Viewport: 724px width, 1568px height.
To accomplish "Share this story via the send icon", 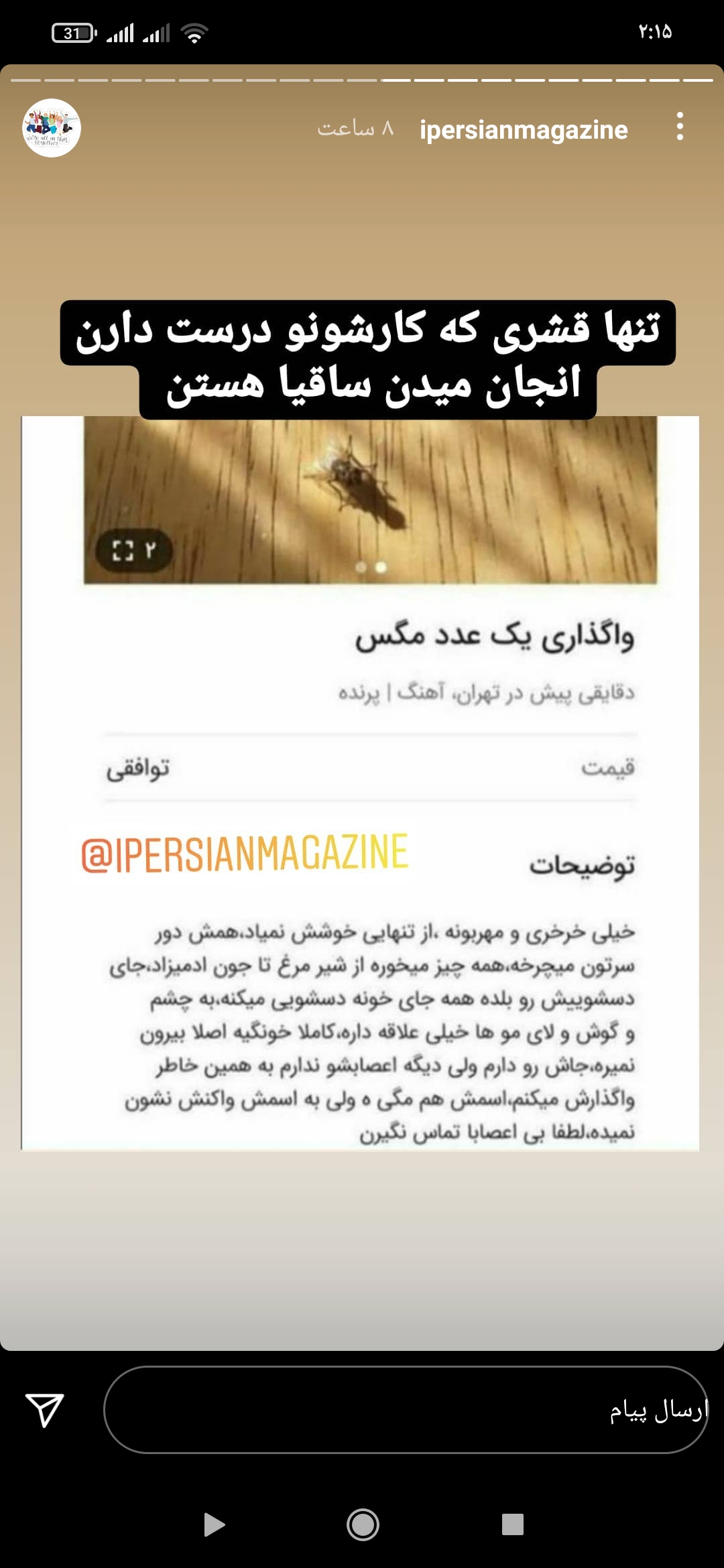I will point(44,1409).
